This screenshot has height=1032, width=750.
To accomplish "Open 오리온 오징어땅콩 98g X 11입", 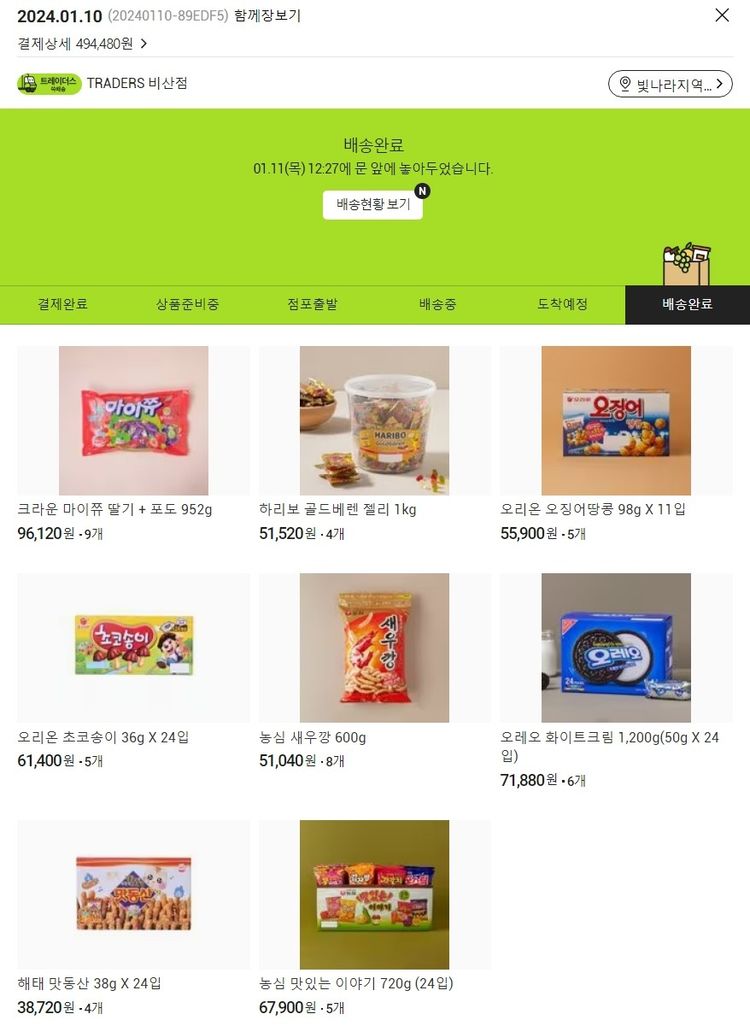I will click(616, 421).
